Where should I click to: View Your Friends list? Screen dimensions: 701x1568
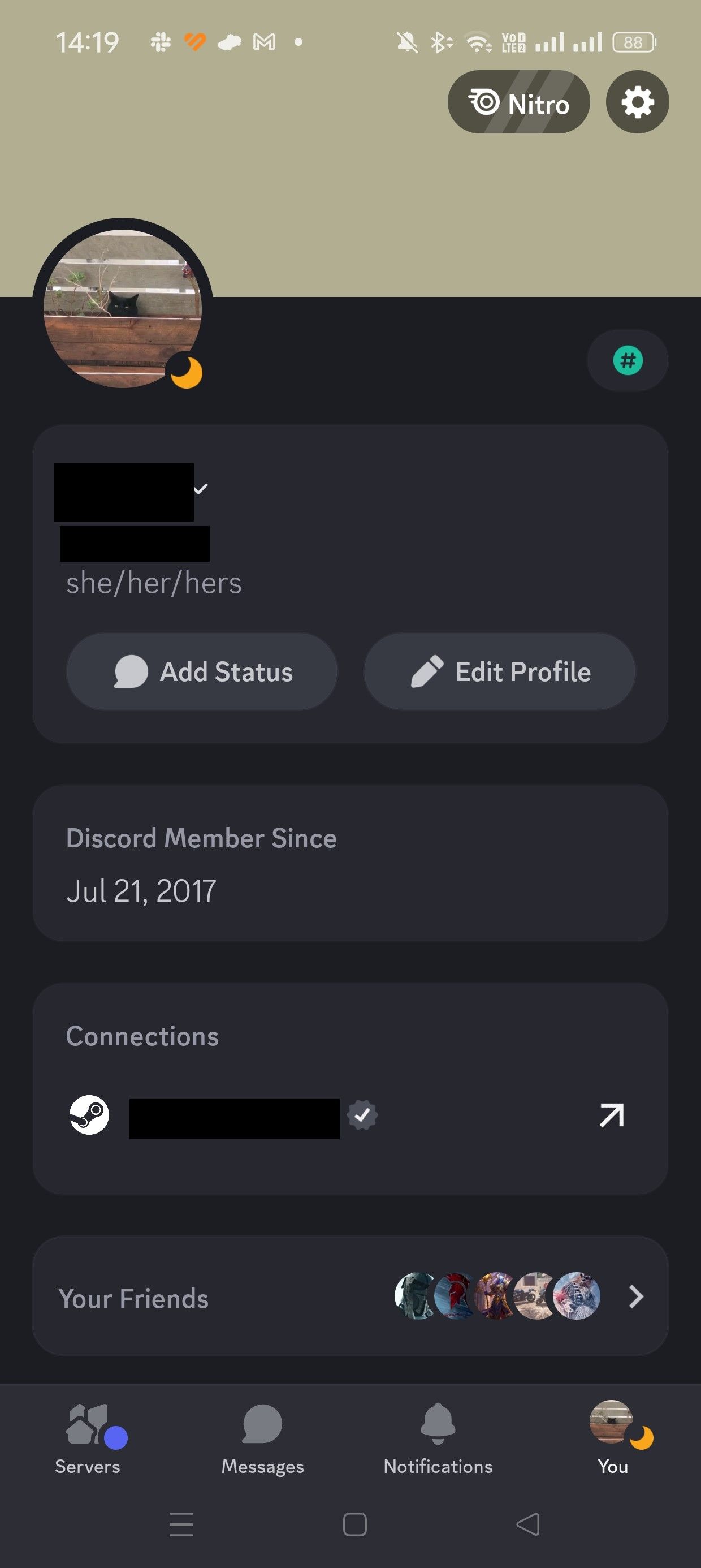point(350,1296)
